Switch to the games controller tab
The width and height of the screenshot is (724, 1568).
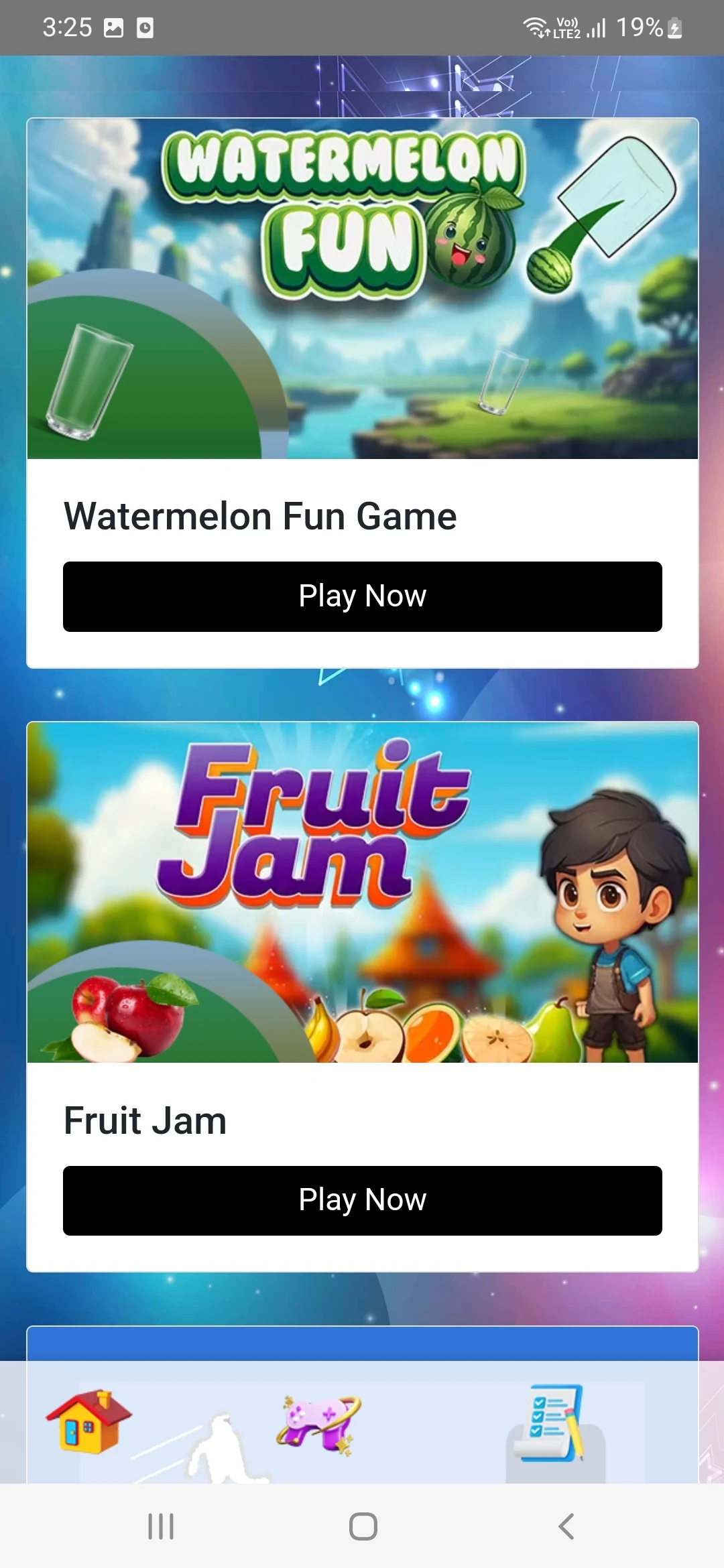coord(319,1423)
